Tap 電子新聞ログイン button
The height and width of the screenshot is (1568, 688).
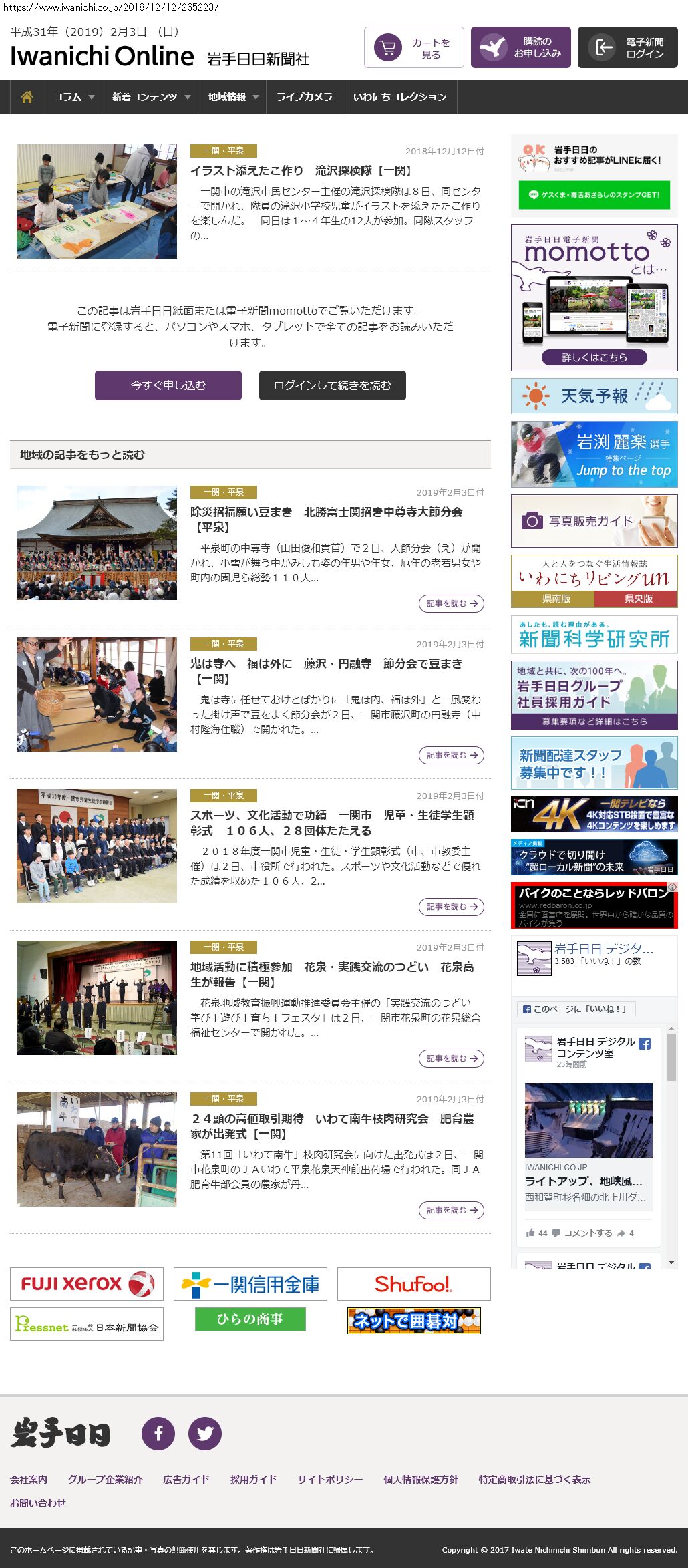point(627,48)
